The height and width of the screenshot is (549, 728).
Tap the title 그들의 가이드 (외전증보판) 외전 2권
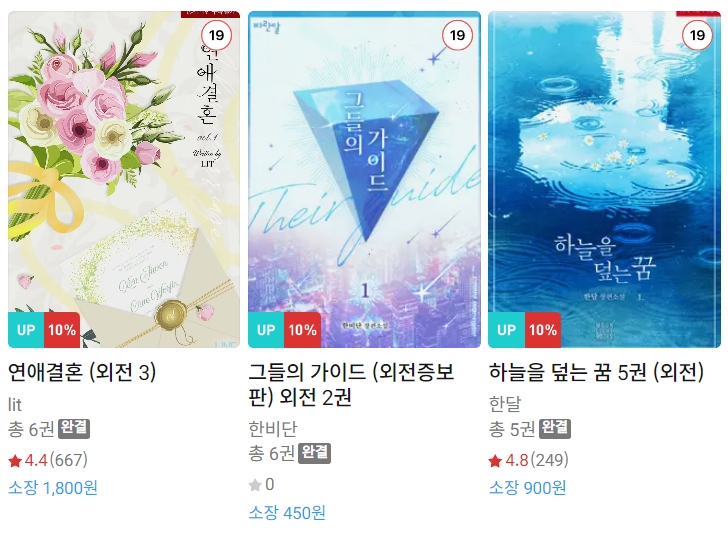click(x=350, y=385)
